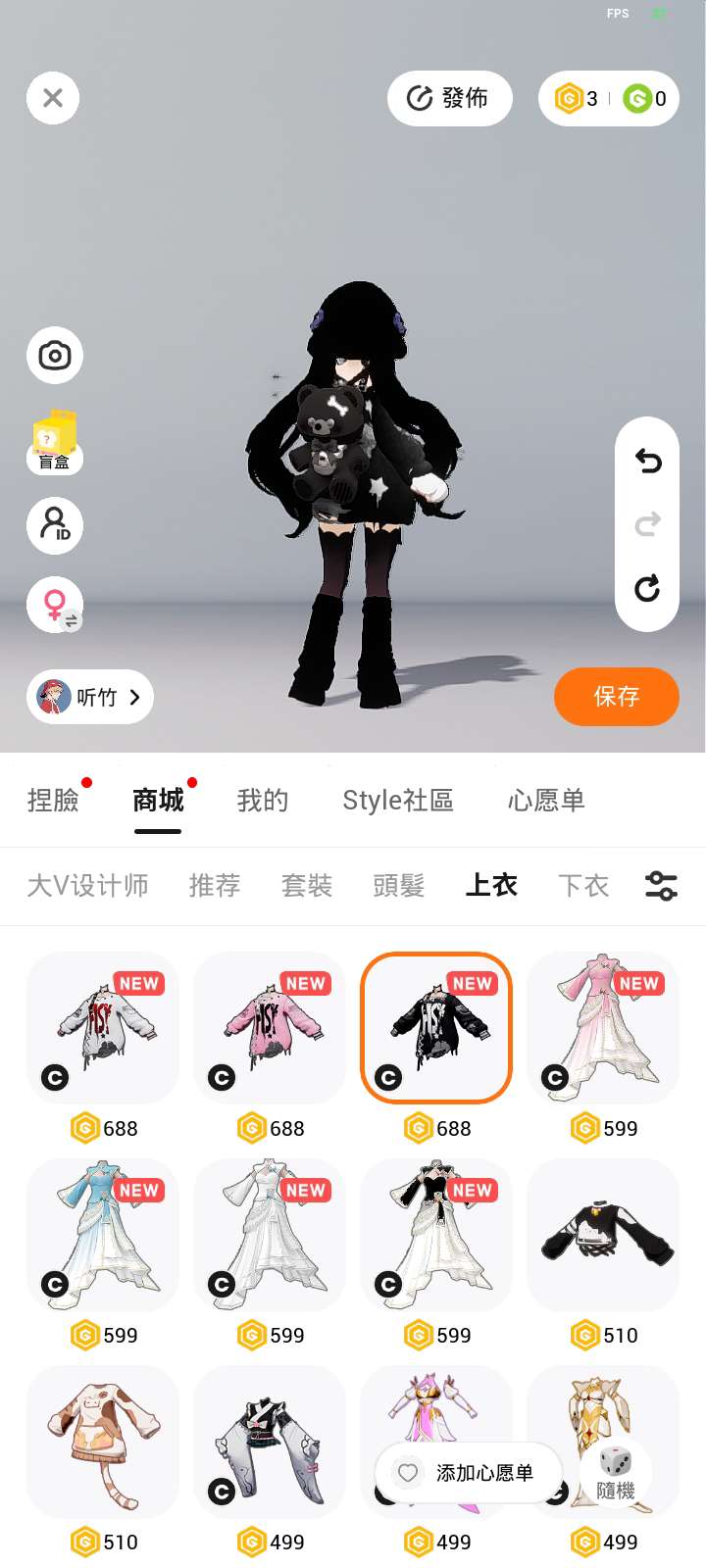Tap 添加心愿单 to add to wishlist
Viewport: 706px width, 1568px height.
[469, 1473]
